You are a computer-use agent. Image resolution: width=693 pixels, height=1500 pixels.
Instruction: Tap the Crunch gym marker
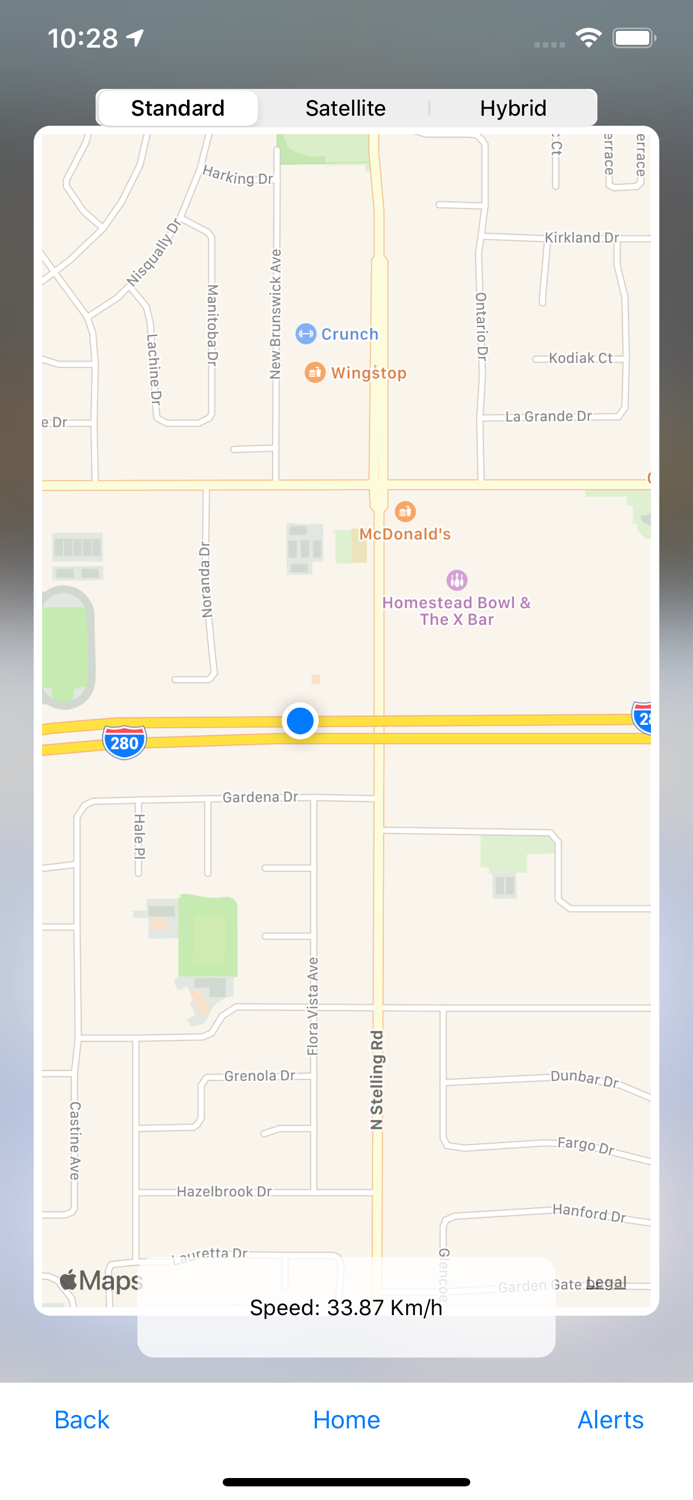coord(306,334)
